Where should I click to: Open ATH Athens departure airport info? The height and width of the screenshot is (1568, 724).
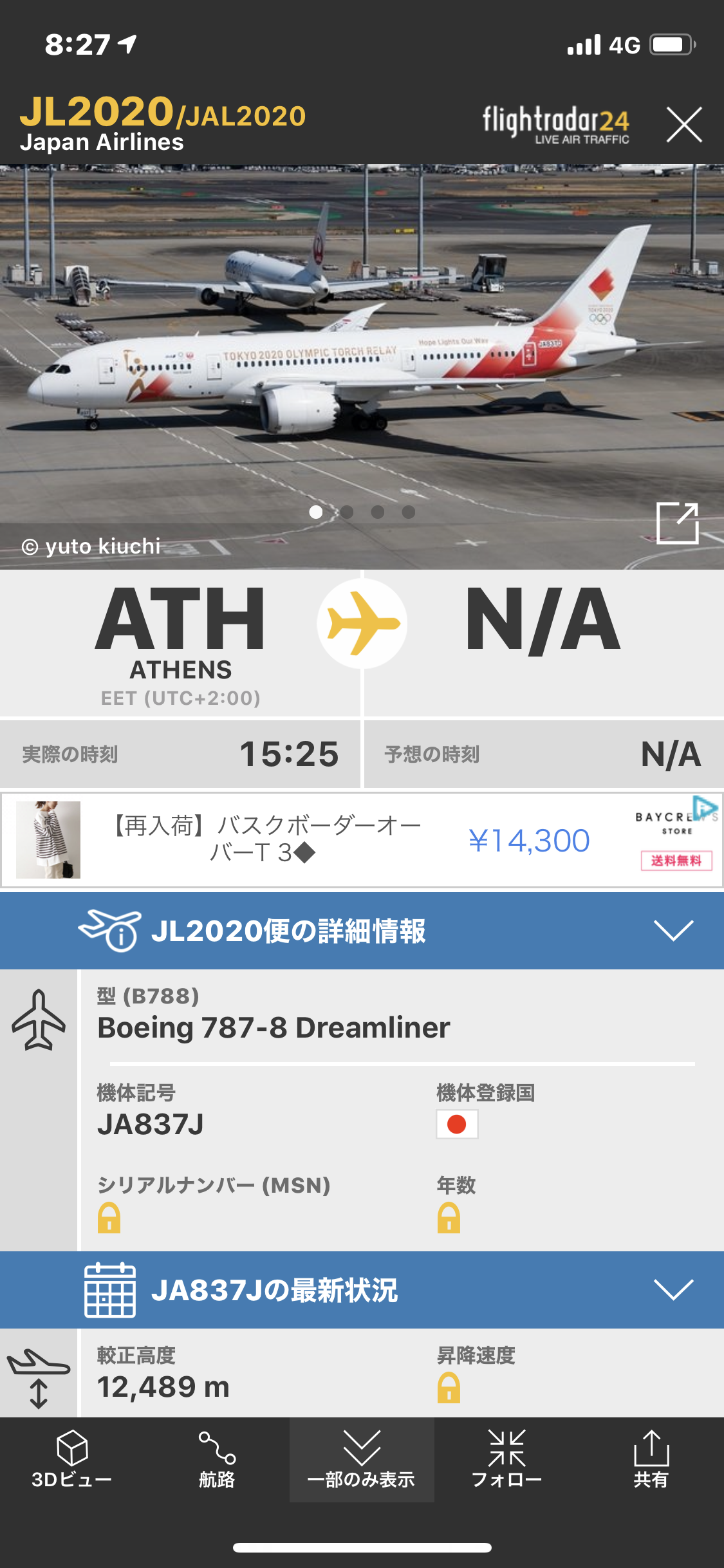[x=180, y=642]
